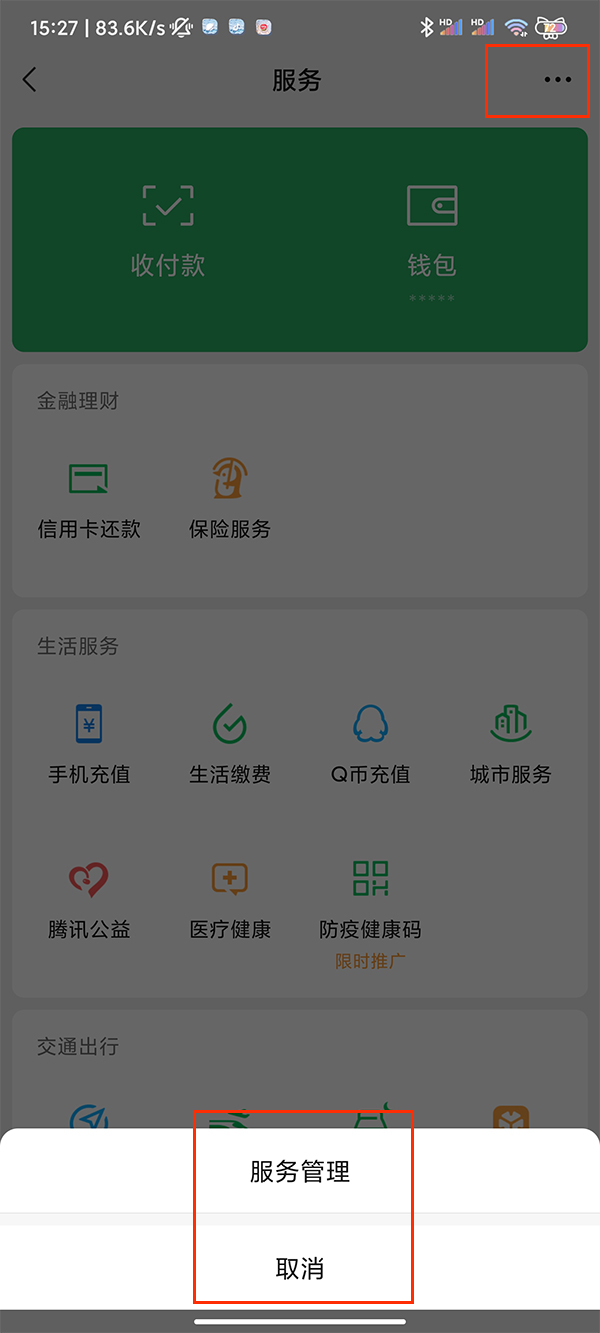Open the three-dot overflow menu
The width and height of the screenshot is (600, 1333).
pyautogui.click(x=557, y=80)
